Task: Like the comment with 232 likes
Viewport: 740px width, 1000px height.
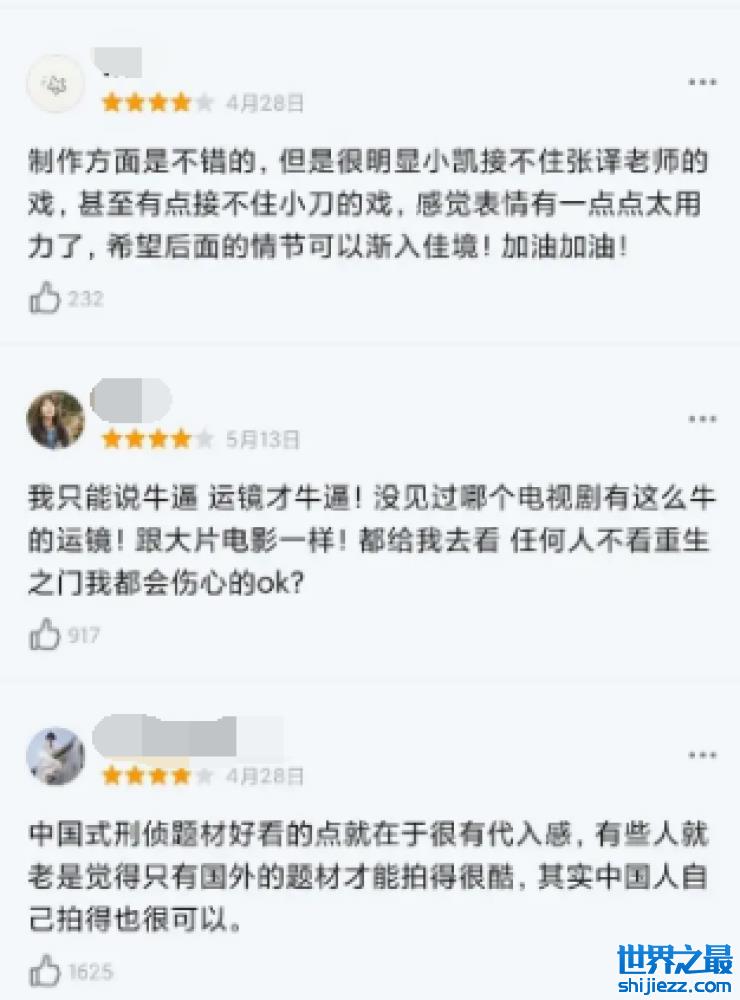Action: tap(44, 297)
